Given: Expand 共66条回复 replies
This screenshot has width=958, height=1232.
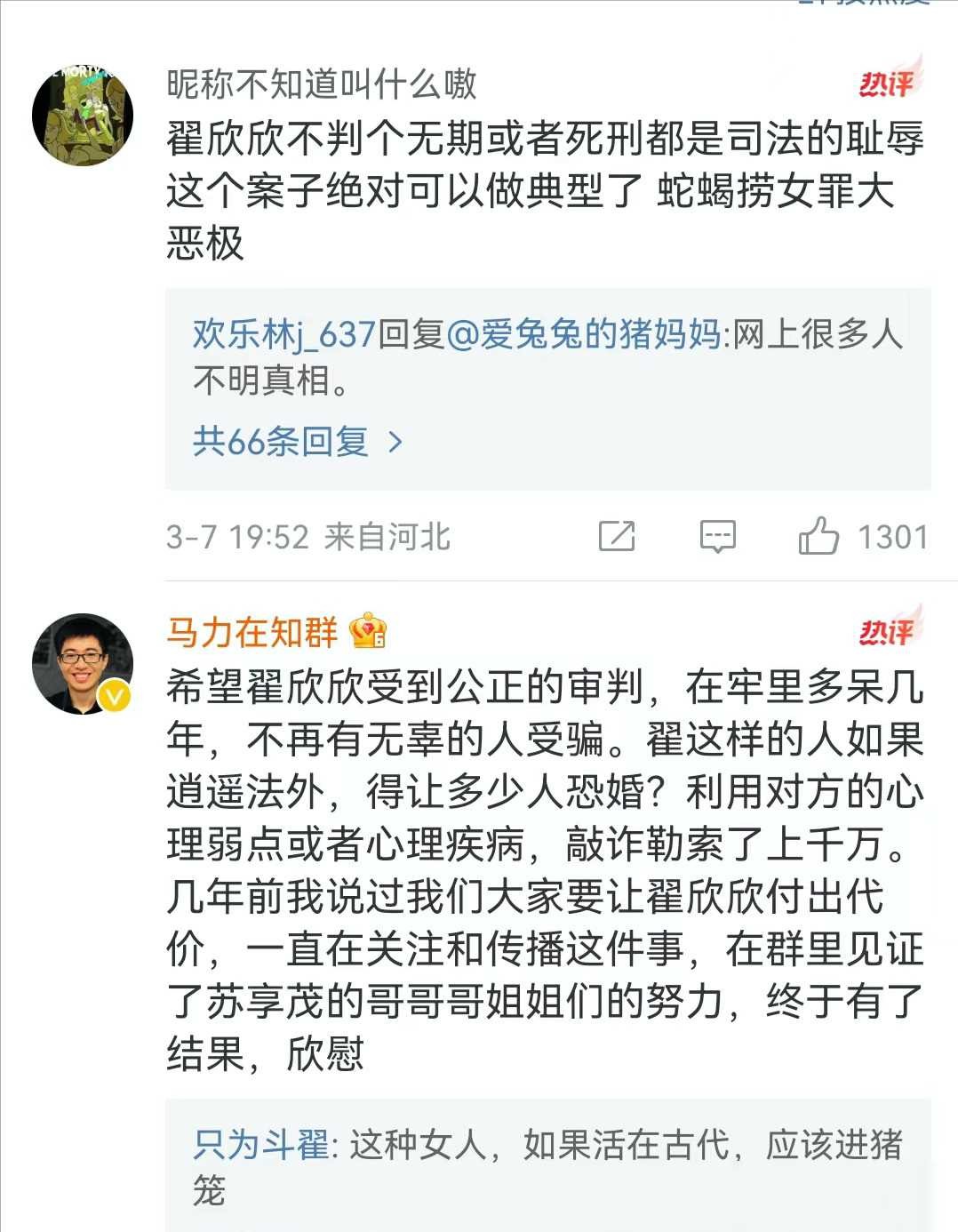Looking at the screenshot, I should point(298,441).
